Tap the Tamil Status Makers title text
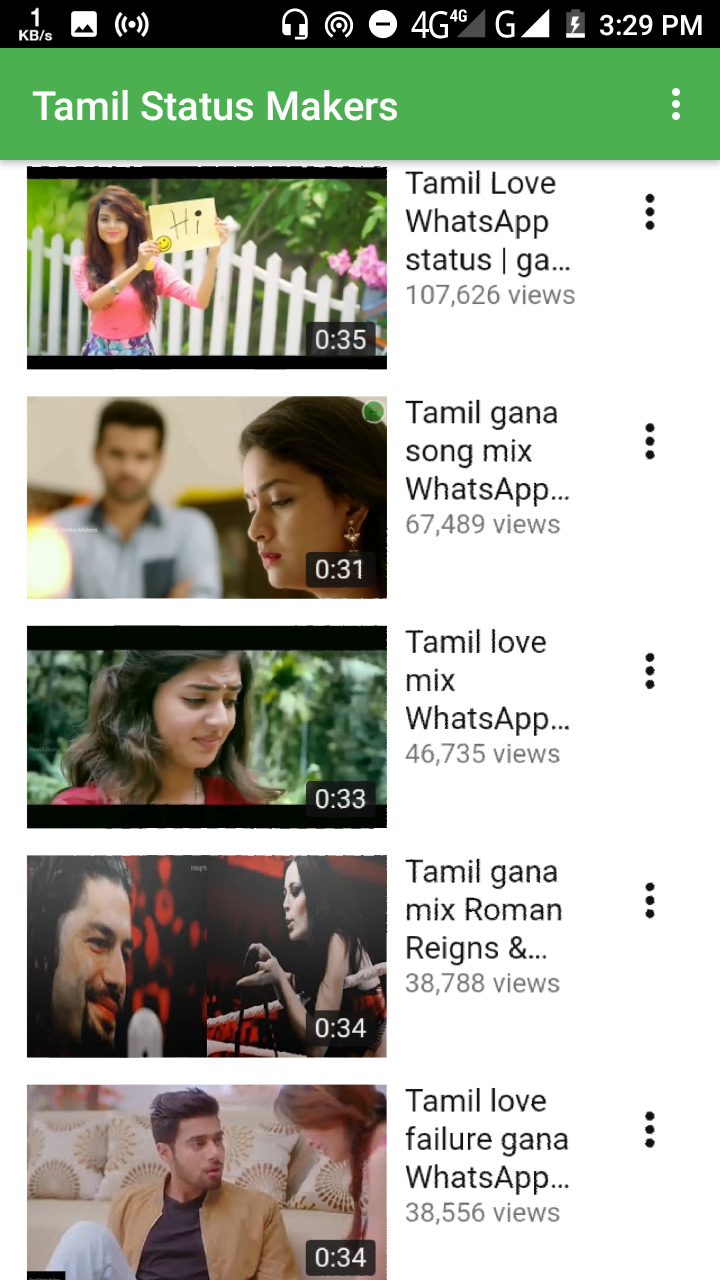 tap(213, 105)
